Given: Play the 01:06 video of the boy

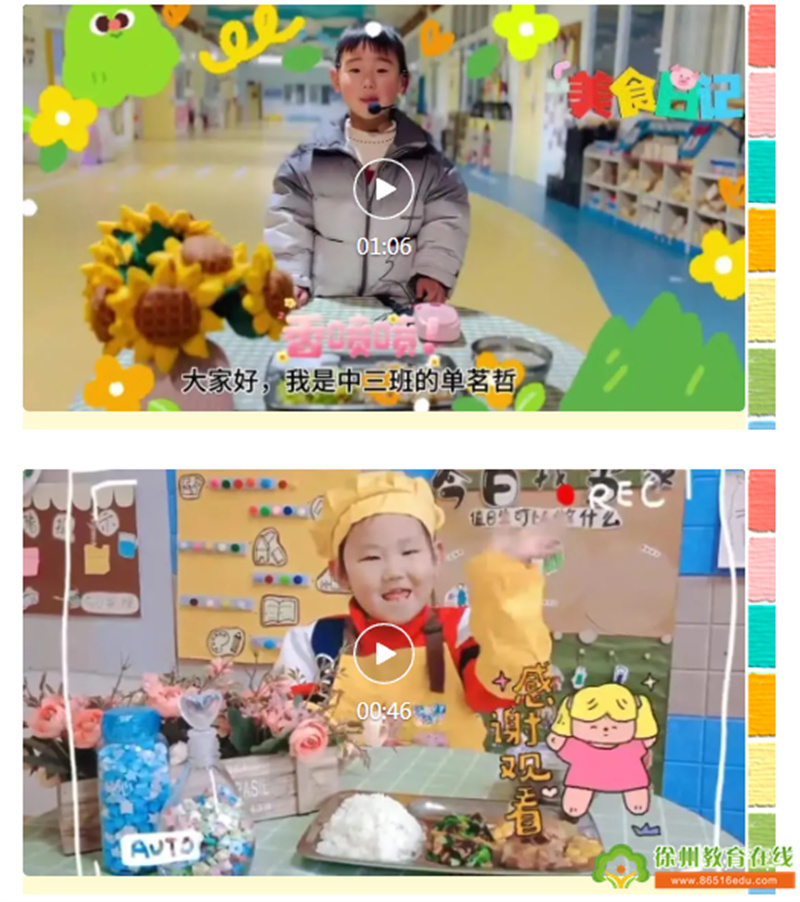Looking at the screenshot, I should point(384,190).
